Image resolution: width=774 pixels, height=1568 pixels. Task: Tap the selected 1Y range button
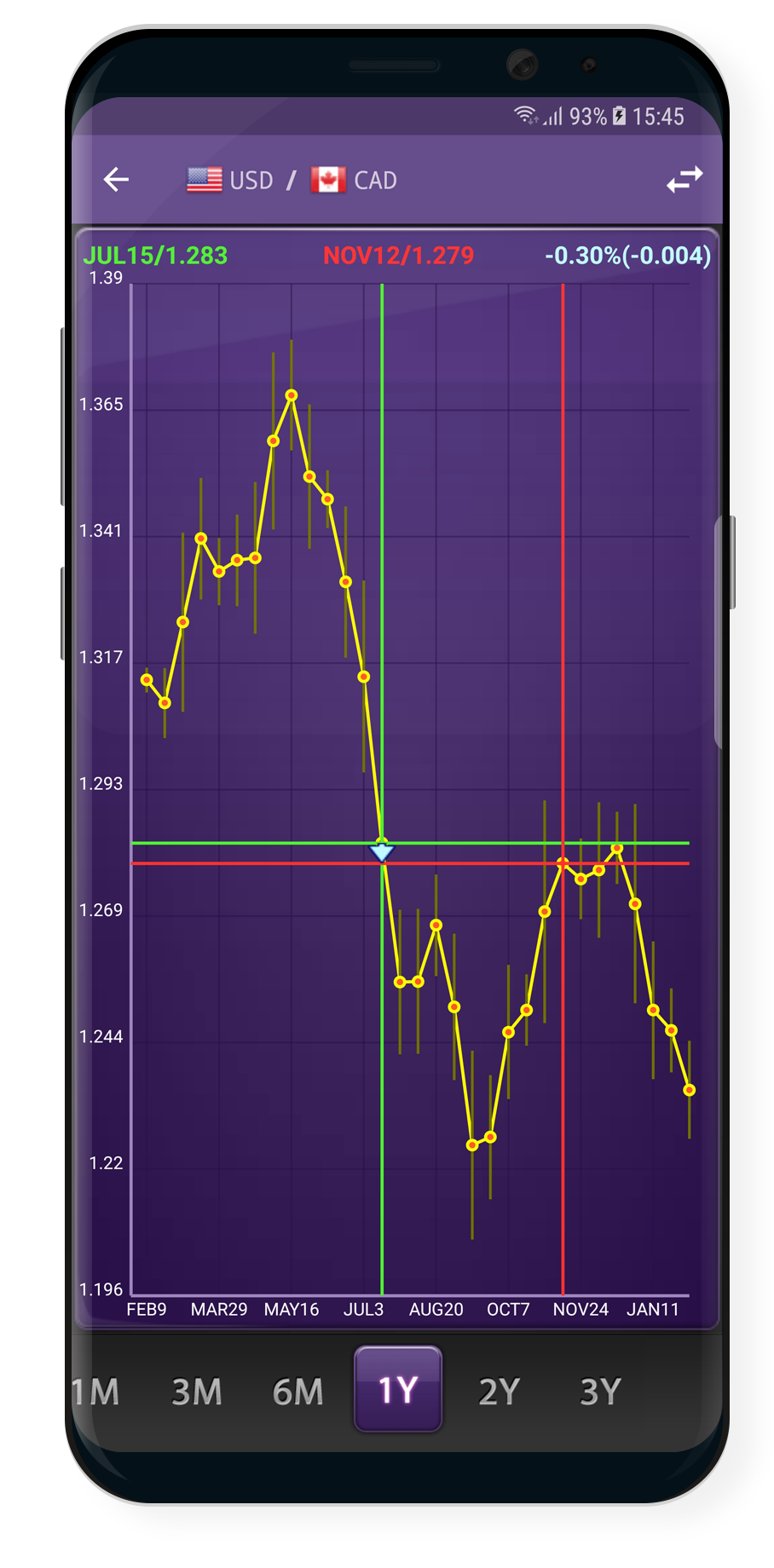[x=398, y=1389]
